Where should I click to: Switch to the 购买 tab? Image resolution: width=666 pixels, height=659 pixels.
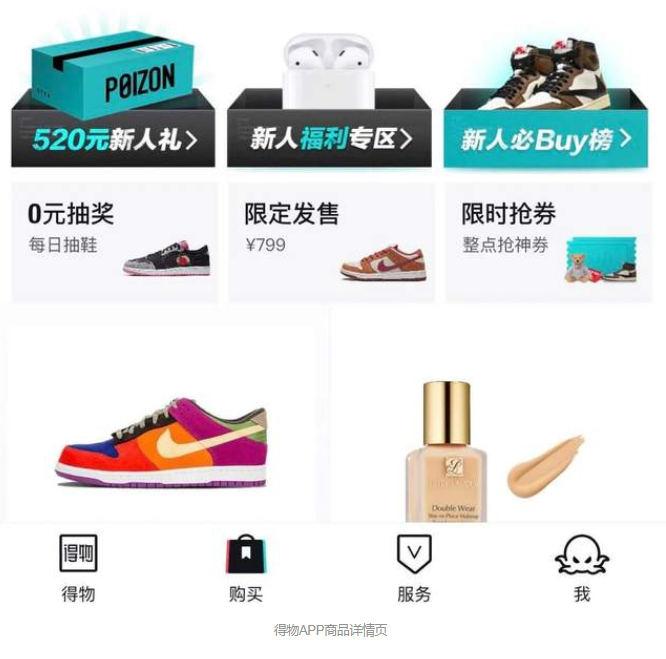pyautogui.click(x=246, y=568)
